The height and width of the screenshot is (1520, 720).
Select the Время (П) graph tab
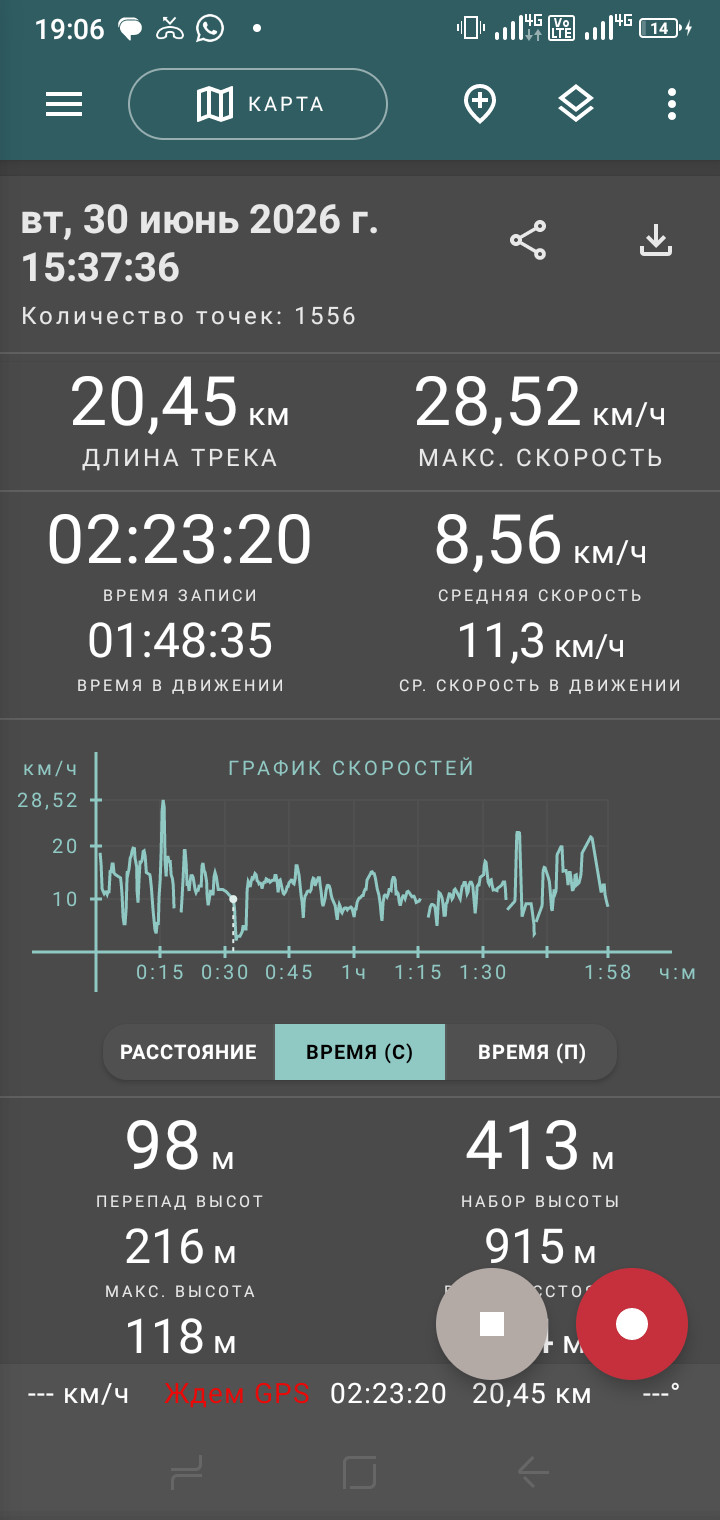(x=531, y=1052)
